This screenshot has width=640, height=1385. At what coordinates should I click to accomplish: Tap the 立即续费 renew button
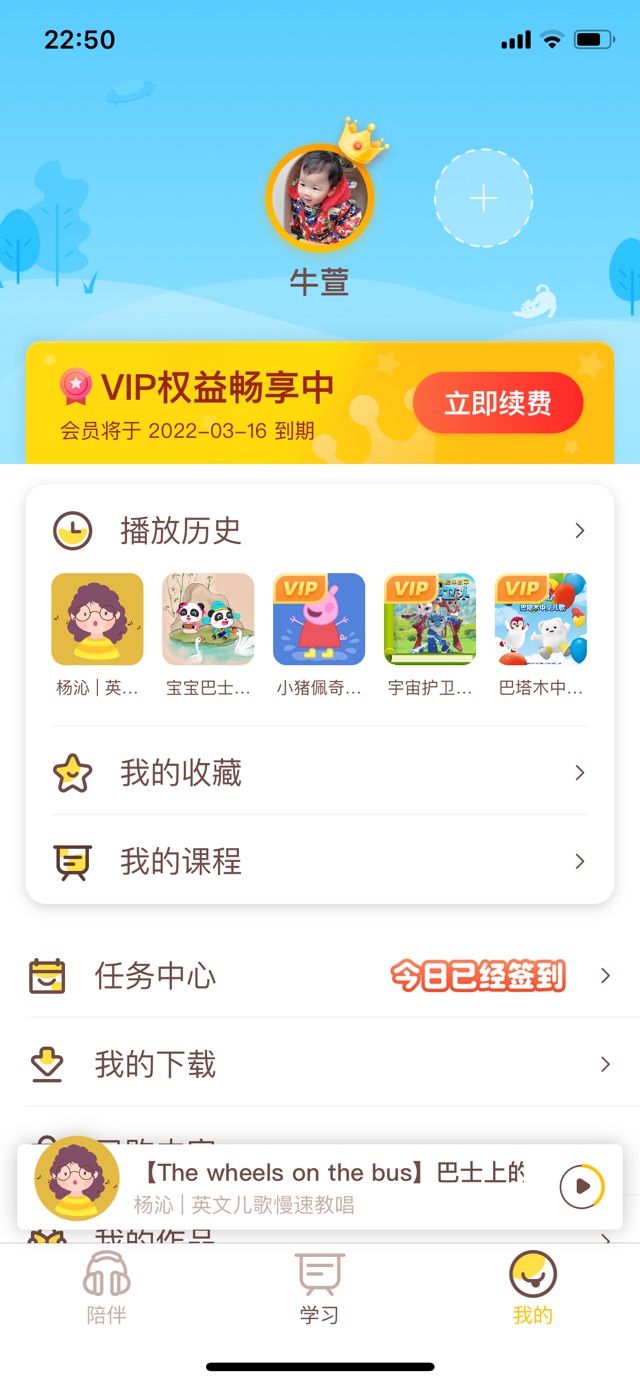pyautogui.click(x=498, y=403)
